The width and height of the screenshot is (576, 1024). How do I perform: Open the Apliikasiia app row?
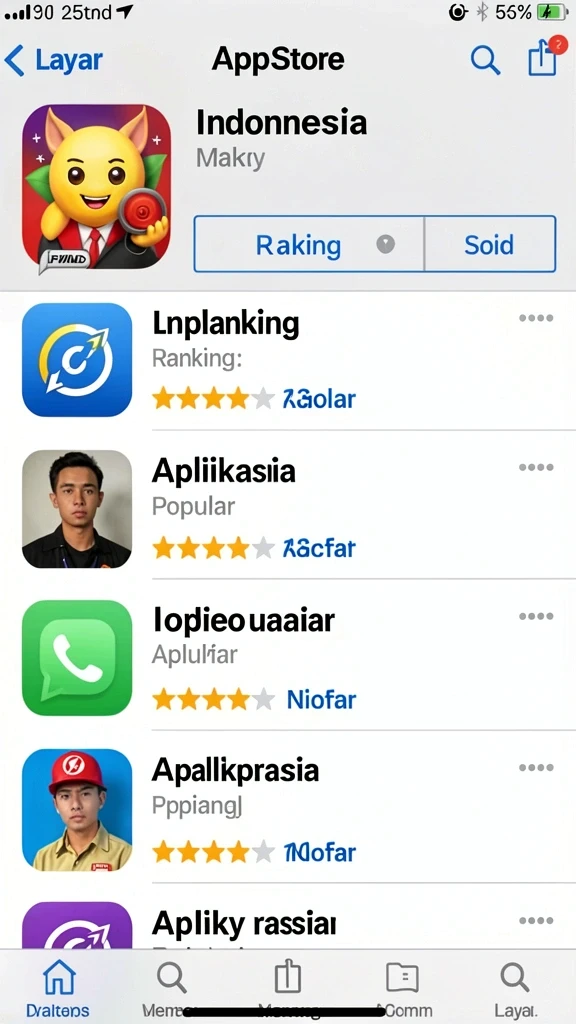(x=288, y=509)
